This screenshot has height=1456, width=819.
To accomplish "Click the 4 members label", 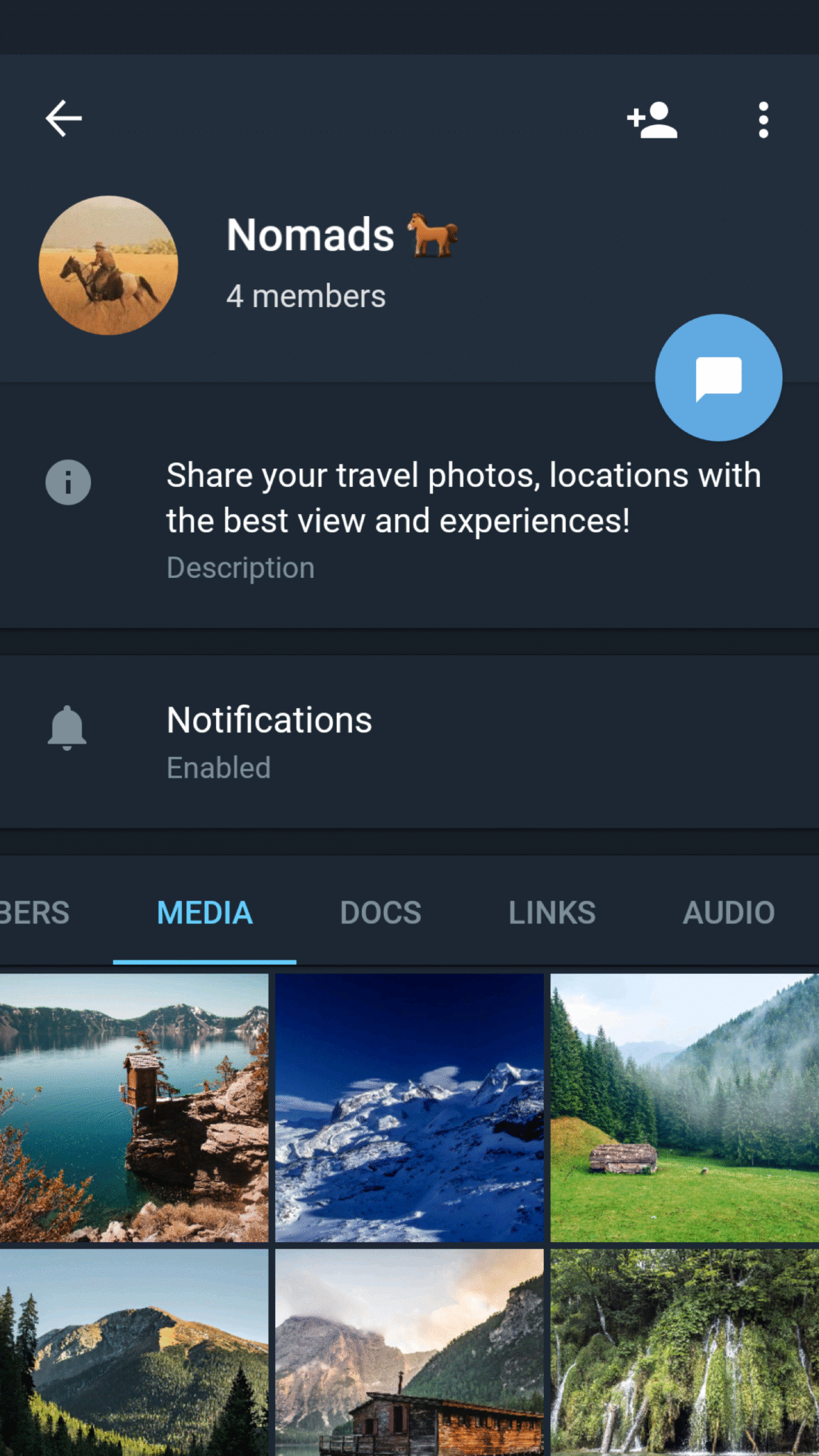I will pos(306,296).
